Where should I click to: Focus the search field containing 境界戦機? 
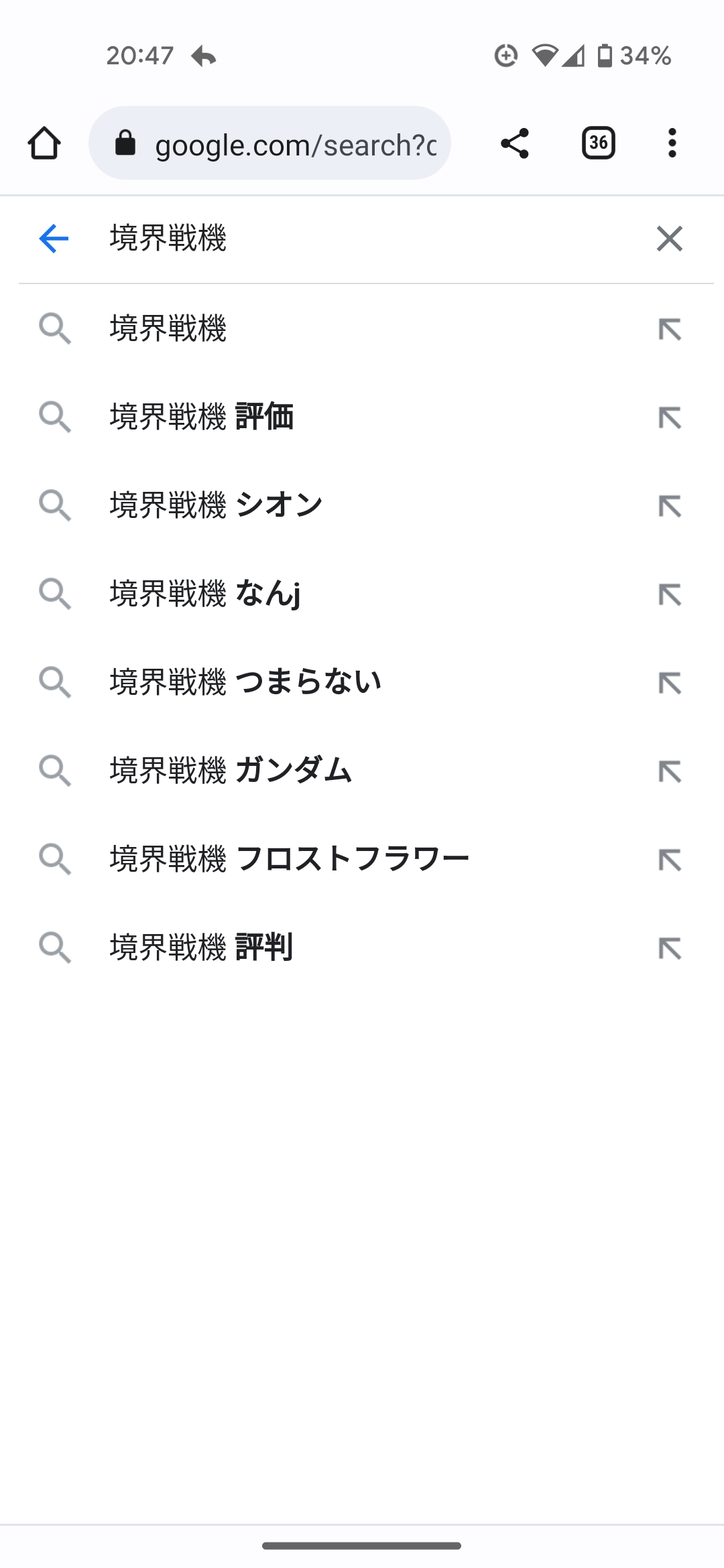point(362,239)
